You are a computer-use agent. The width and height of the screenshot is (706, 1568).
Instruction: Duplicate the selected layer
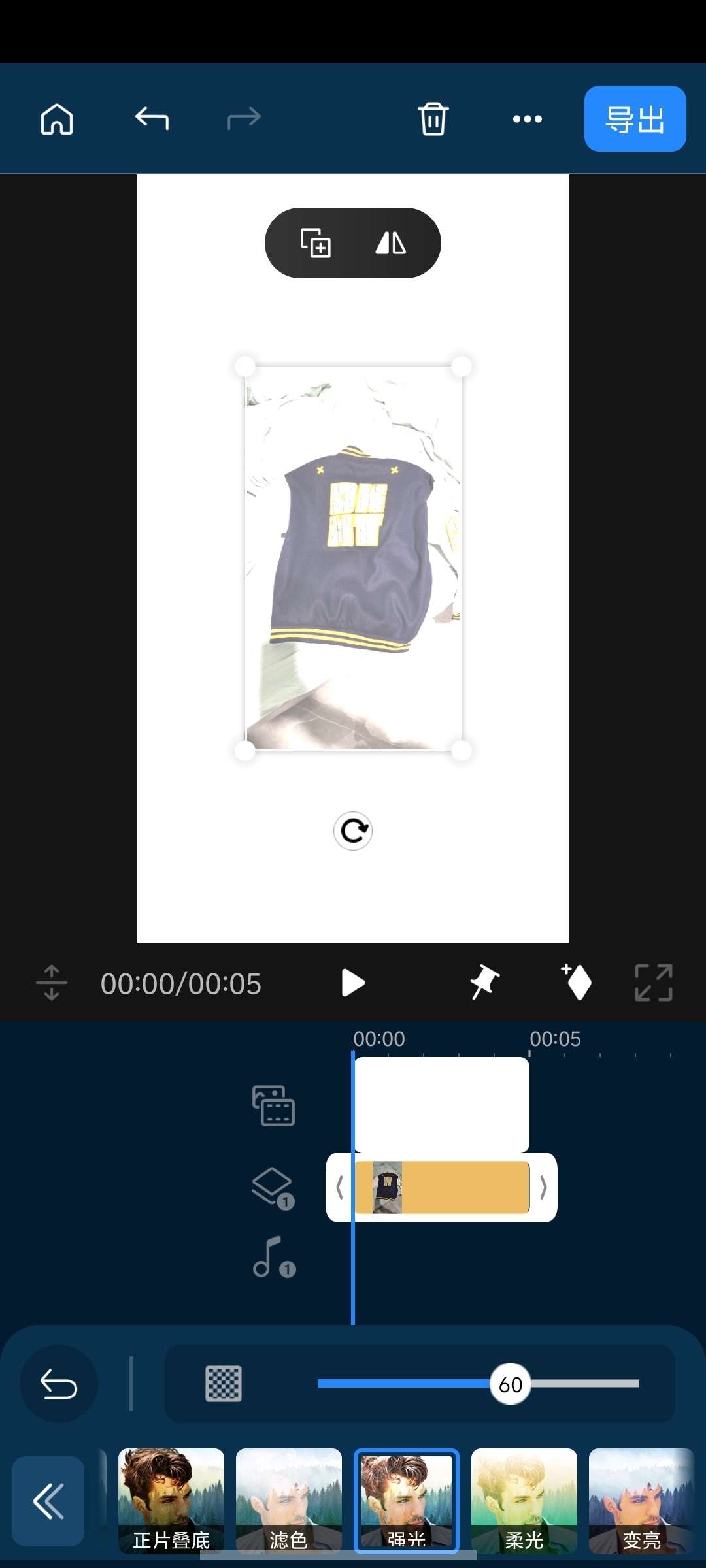(315, 243)
